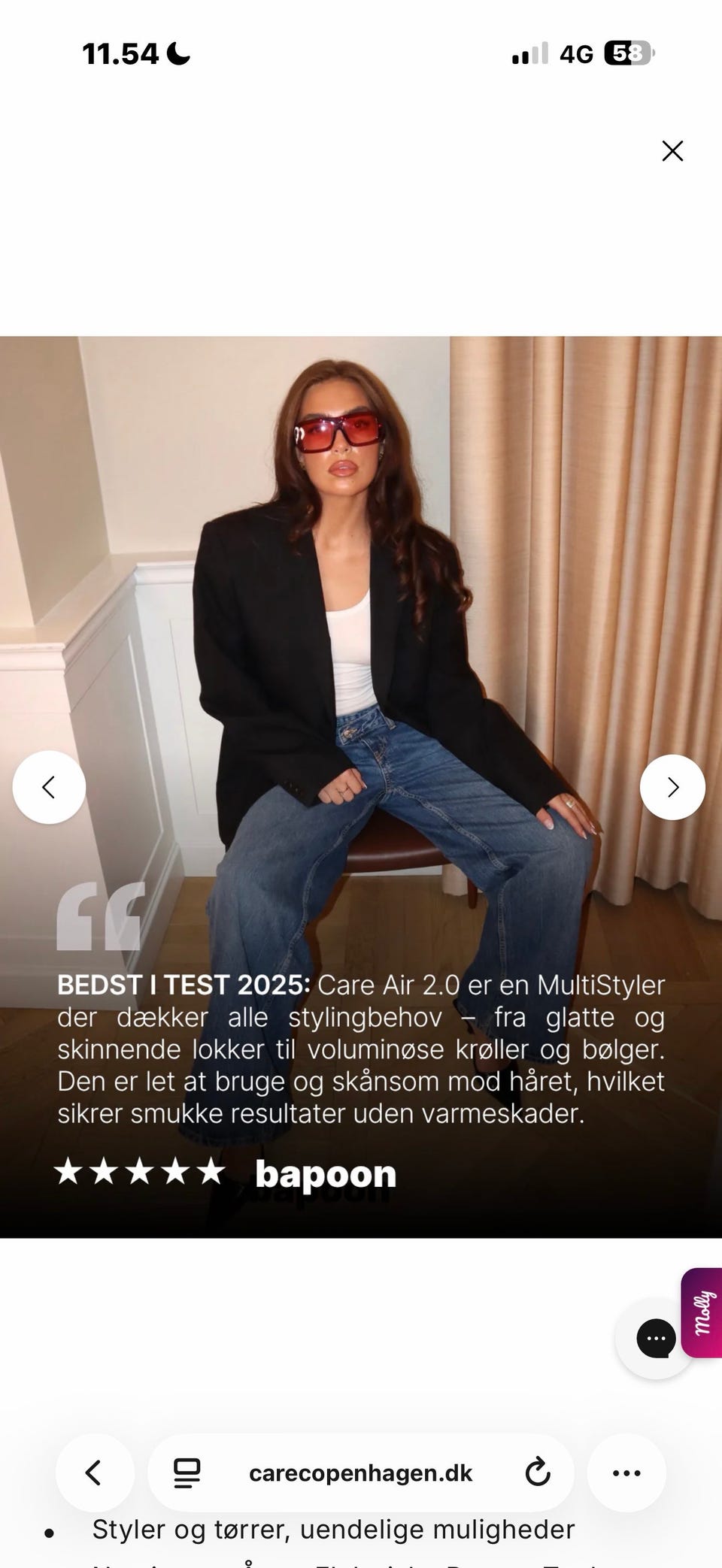Open the three-dot more options menu
This screenshot has width=722, height=1568.
626,1473
